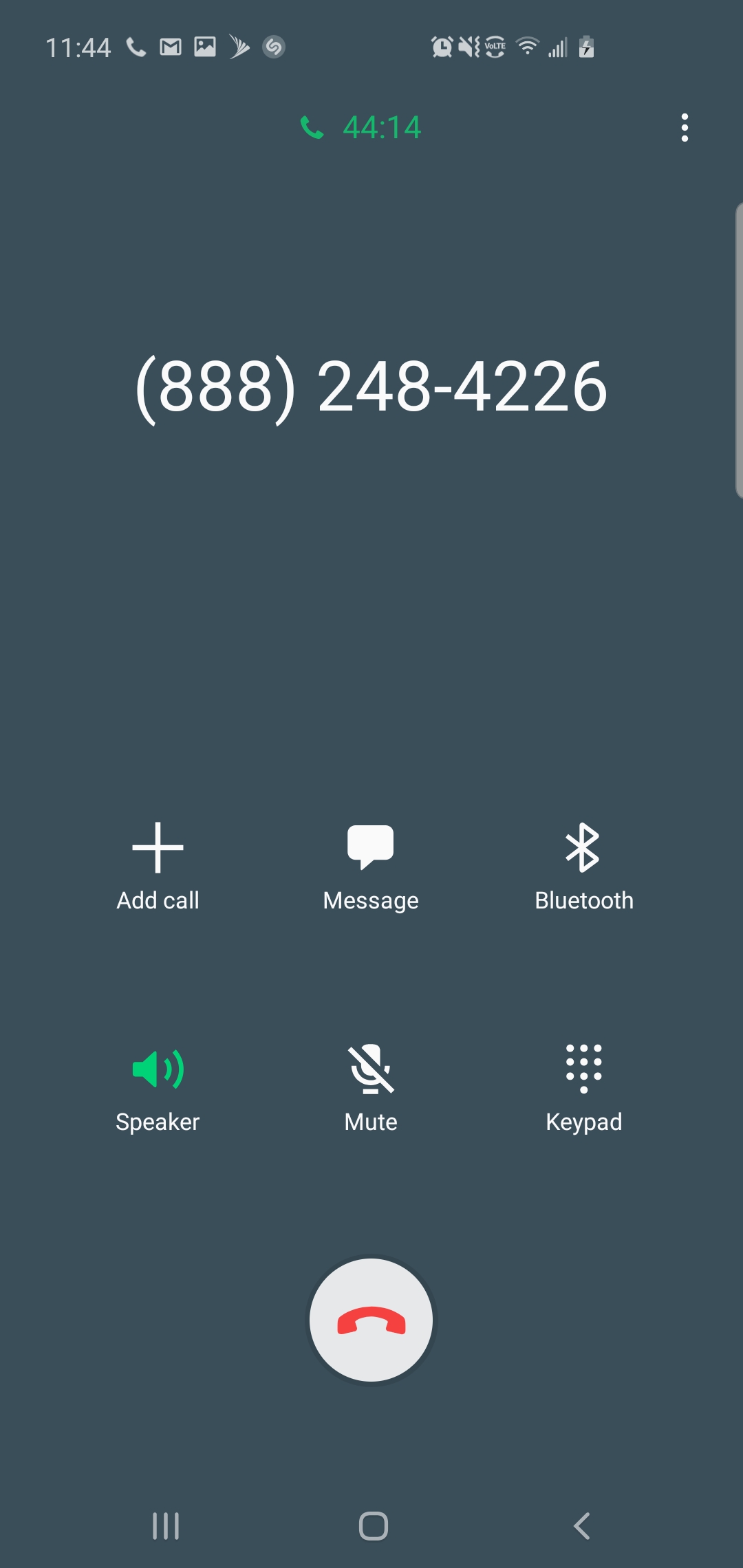Screen dimensions: 743x1568
Task: Open recent apps from the navigation bar
Action: [x=166, y=1526]
